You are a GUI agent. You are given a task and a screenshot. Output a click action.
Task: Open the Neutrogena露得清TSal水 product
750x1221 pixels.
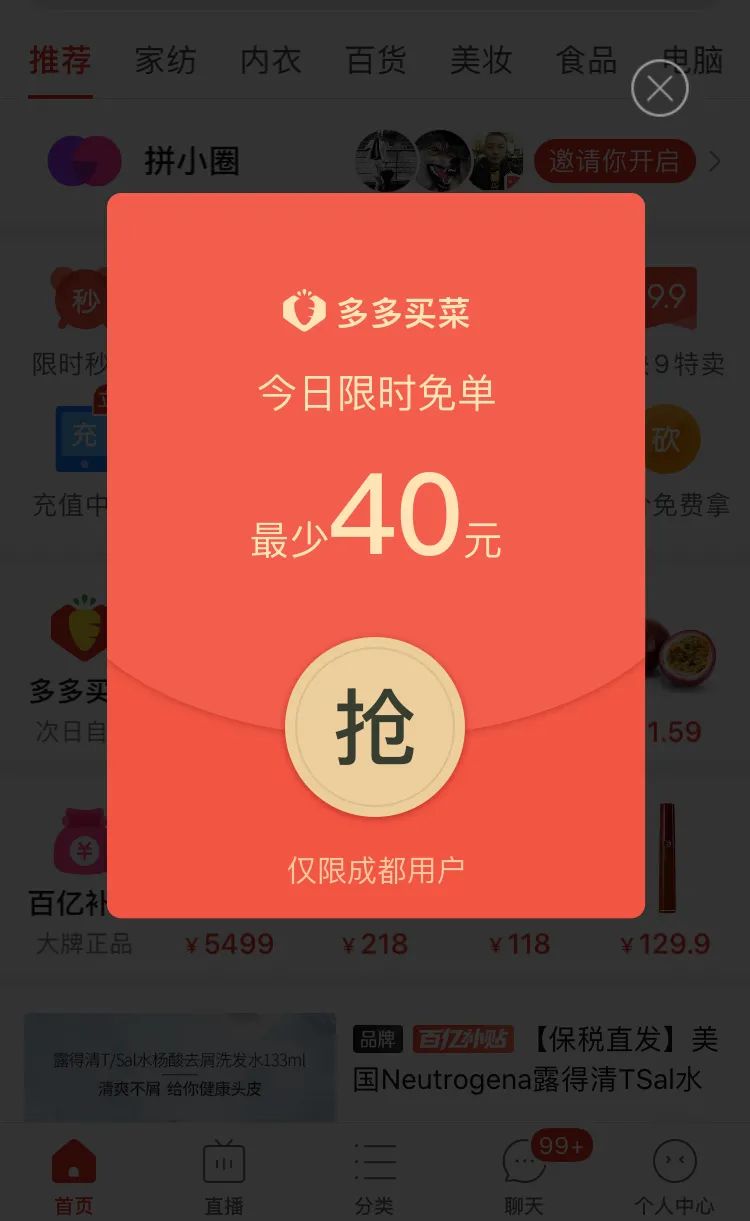coord(535,1060)
